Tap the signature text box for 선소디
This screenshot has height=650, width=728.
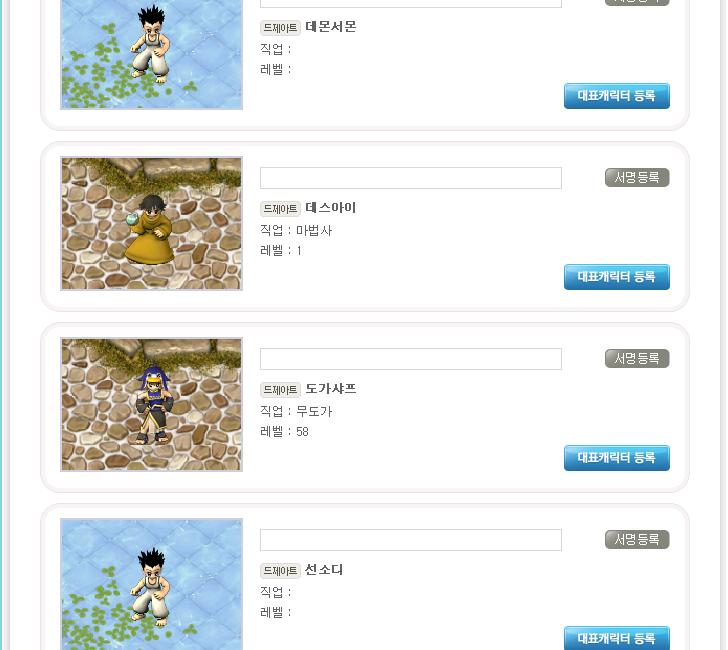[x=410, y=540]
